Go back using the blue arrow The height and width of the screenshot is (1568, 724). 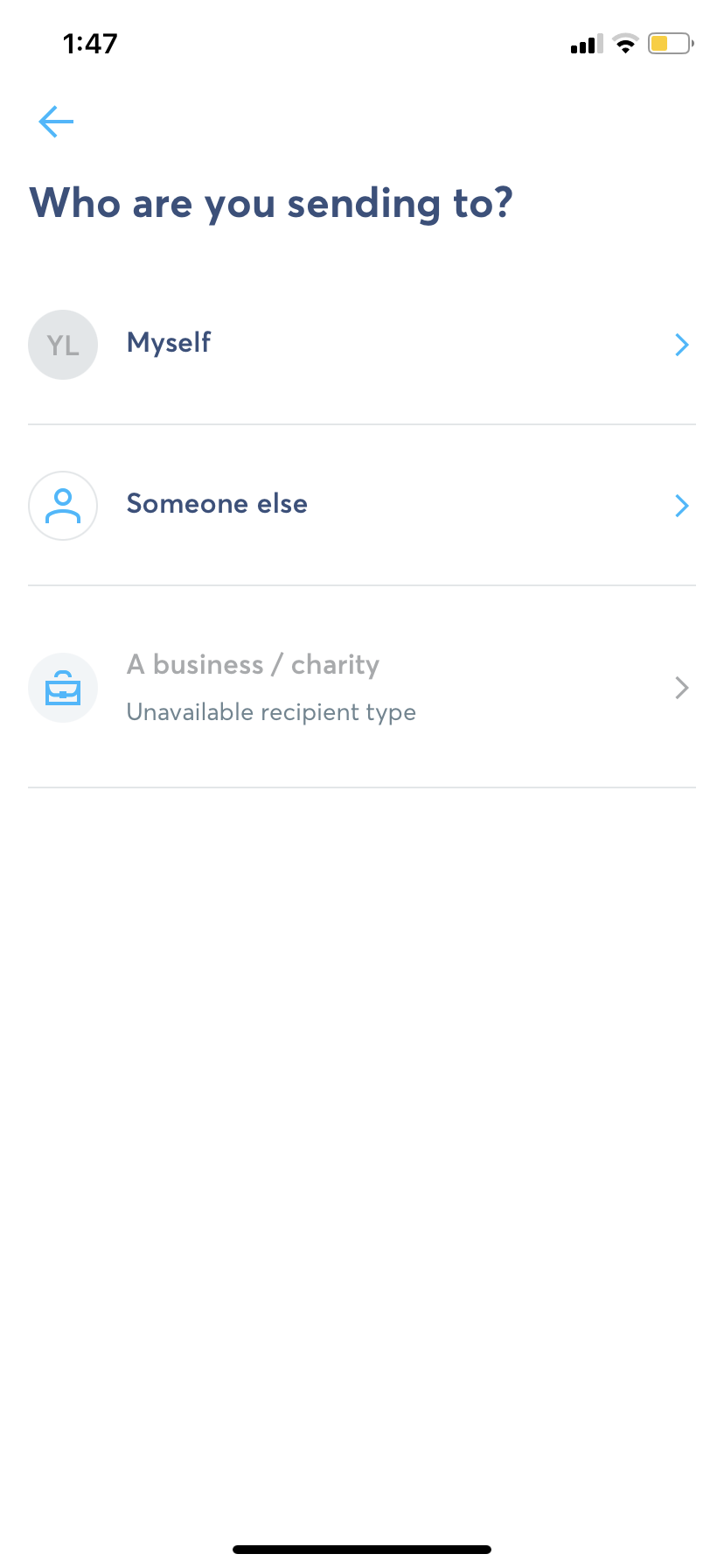[56, 122]
